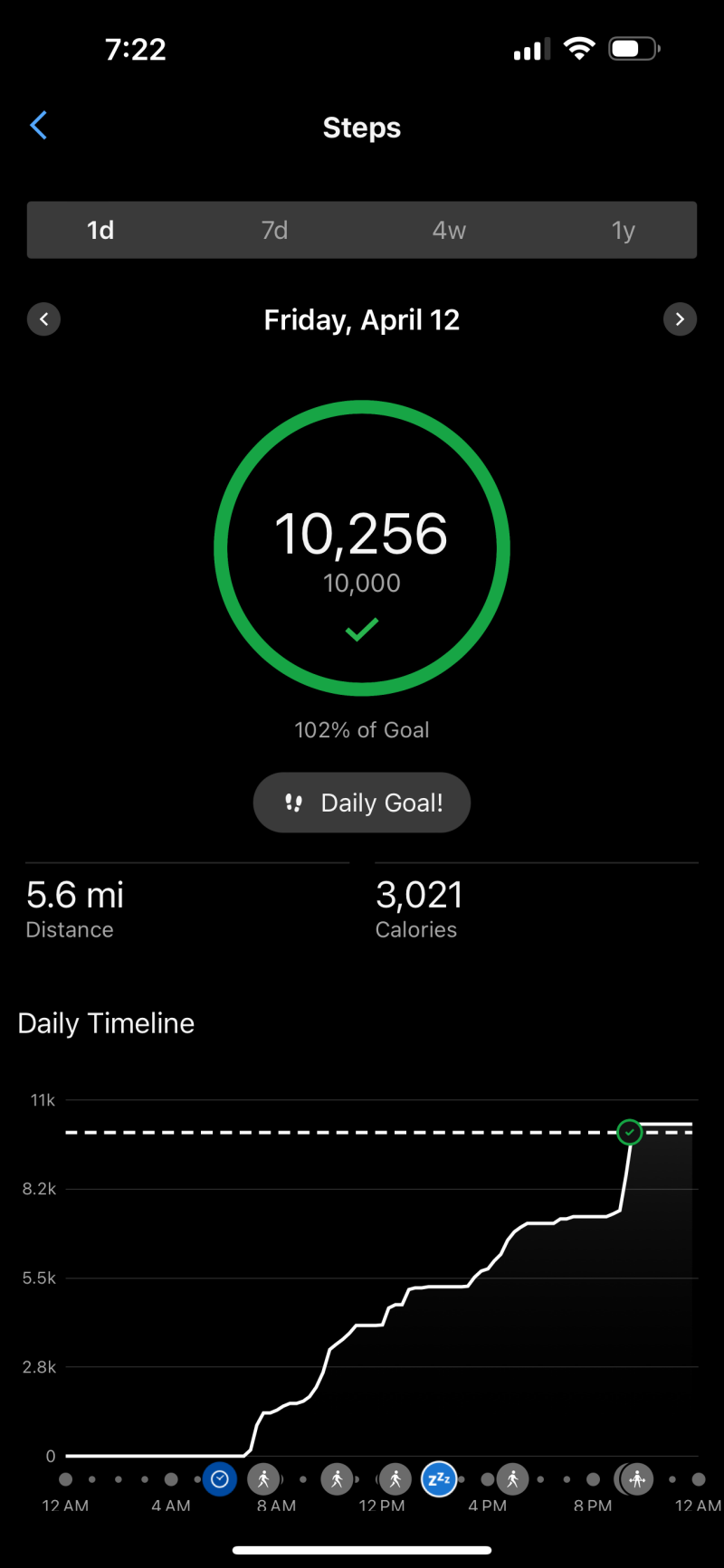Image resolution: width=724 pixels, height=1568 pixels.
Task: Go back from the Steps screen
Action: tap(38, 127)
